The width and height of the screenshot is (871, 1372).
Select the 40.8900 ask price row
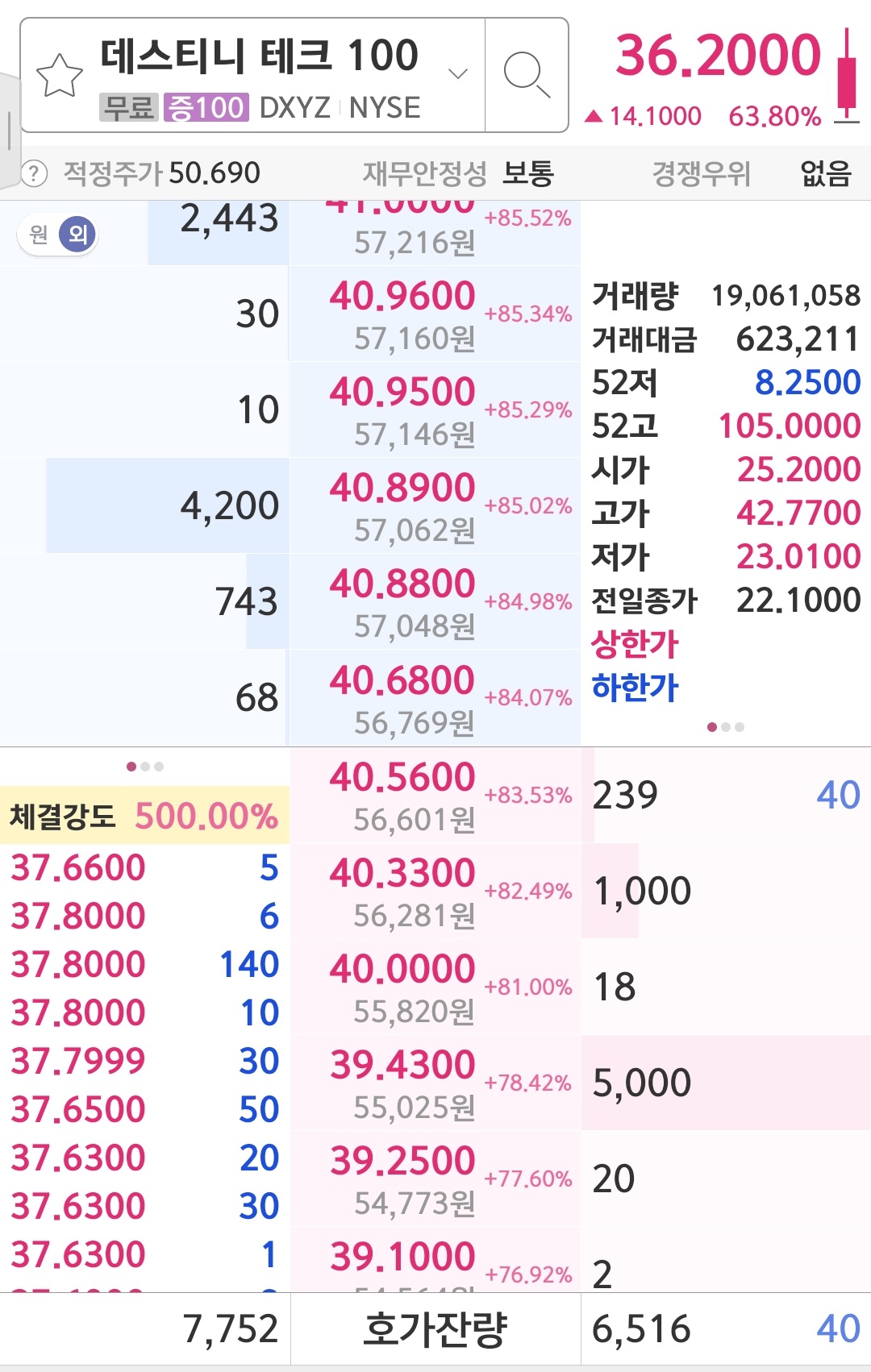pyautogui.click(x=434, y=506)
